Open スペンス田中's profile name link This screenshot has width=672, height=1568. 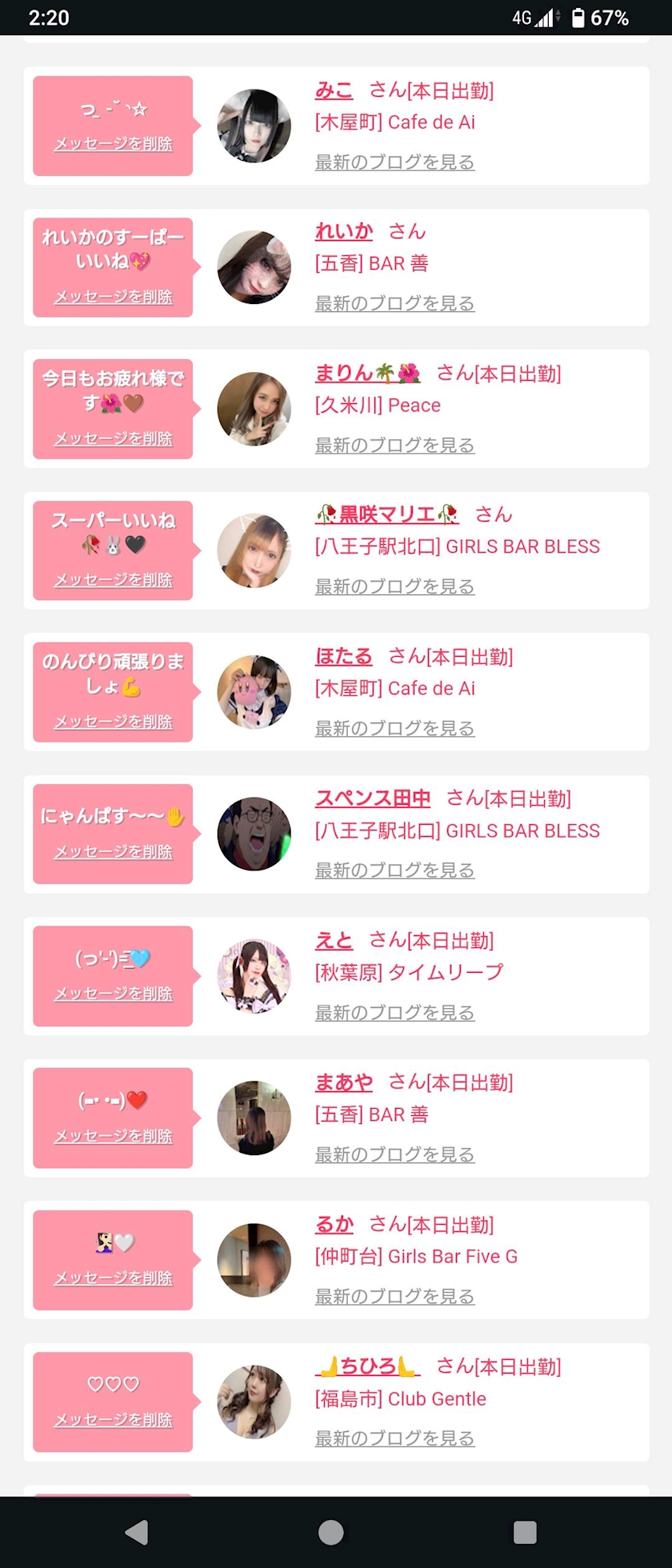(373, 798)
